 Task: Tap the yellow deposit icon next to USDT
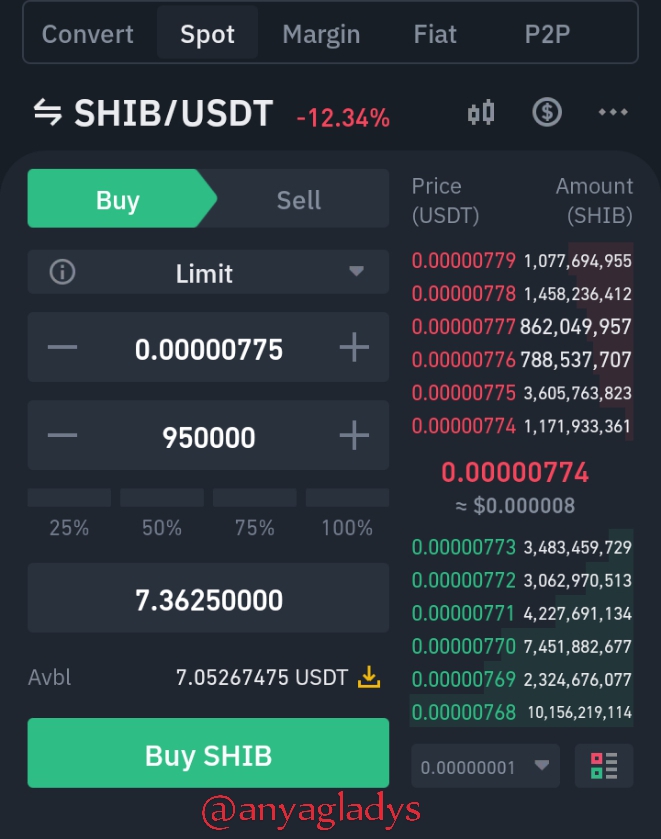click(369, 677)
